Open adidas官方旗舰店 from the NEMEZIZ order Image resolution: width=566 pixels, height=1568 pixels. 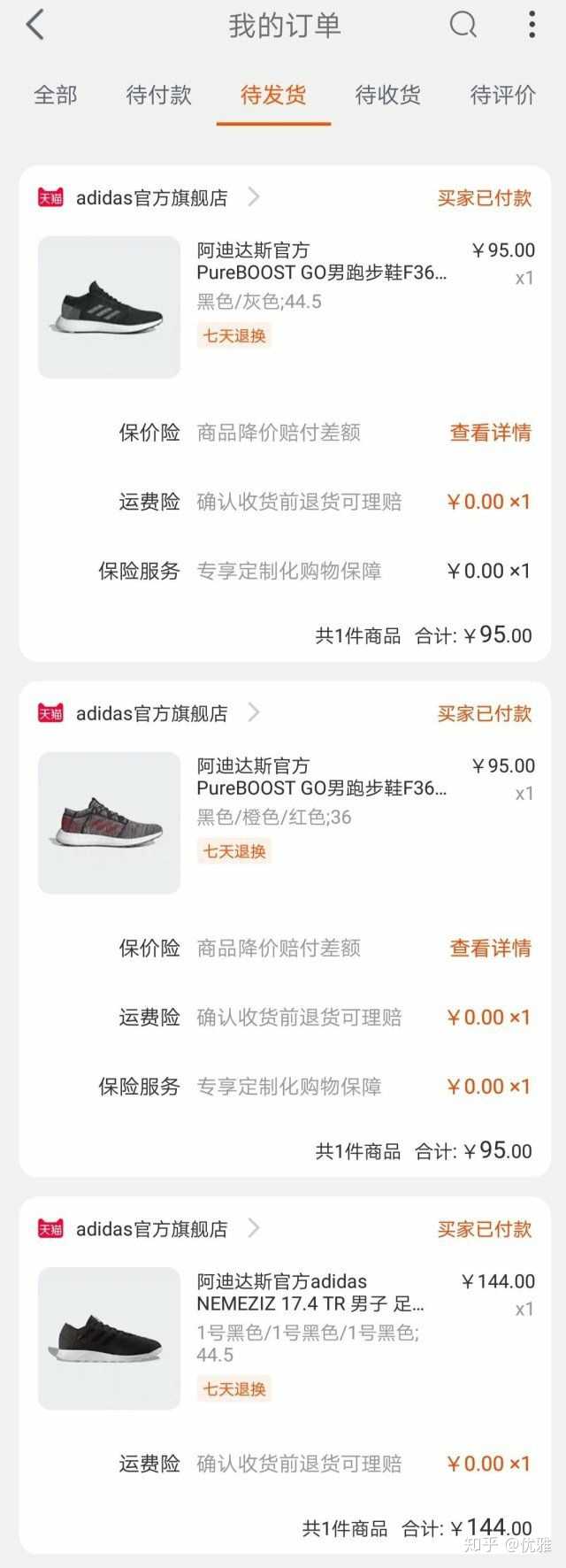coord(151,1229)
